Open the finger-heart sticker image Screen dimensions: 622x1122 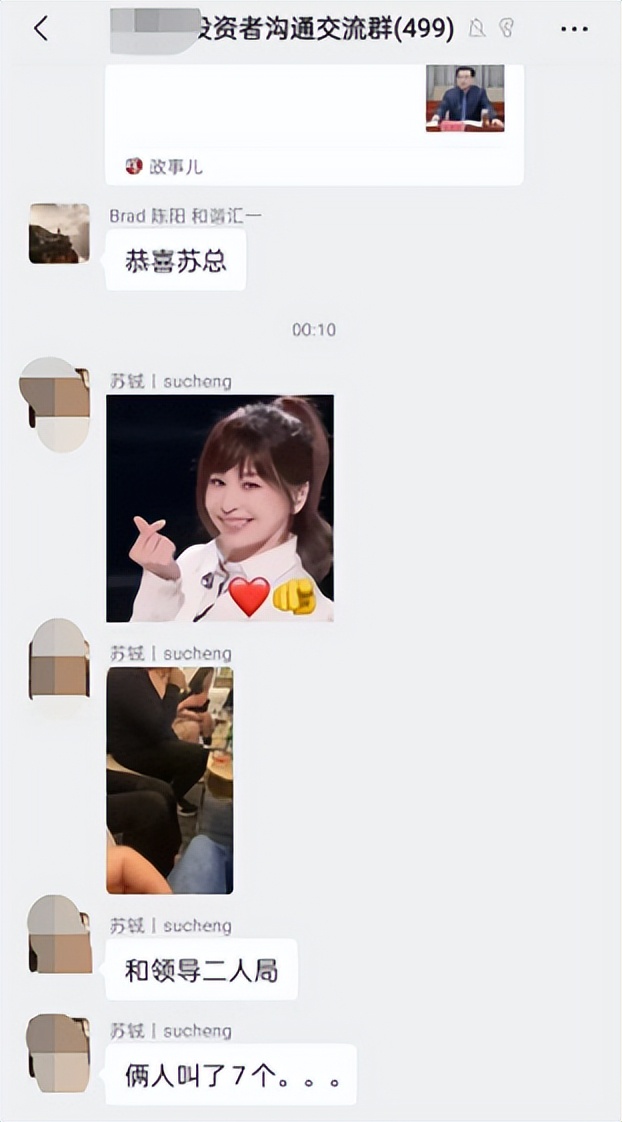click(220, 508)
